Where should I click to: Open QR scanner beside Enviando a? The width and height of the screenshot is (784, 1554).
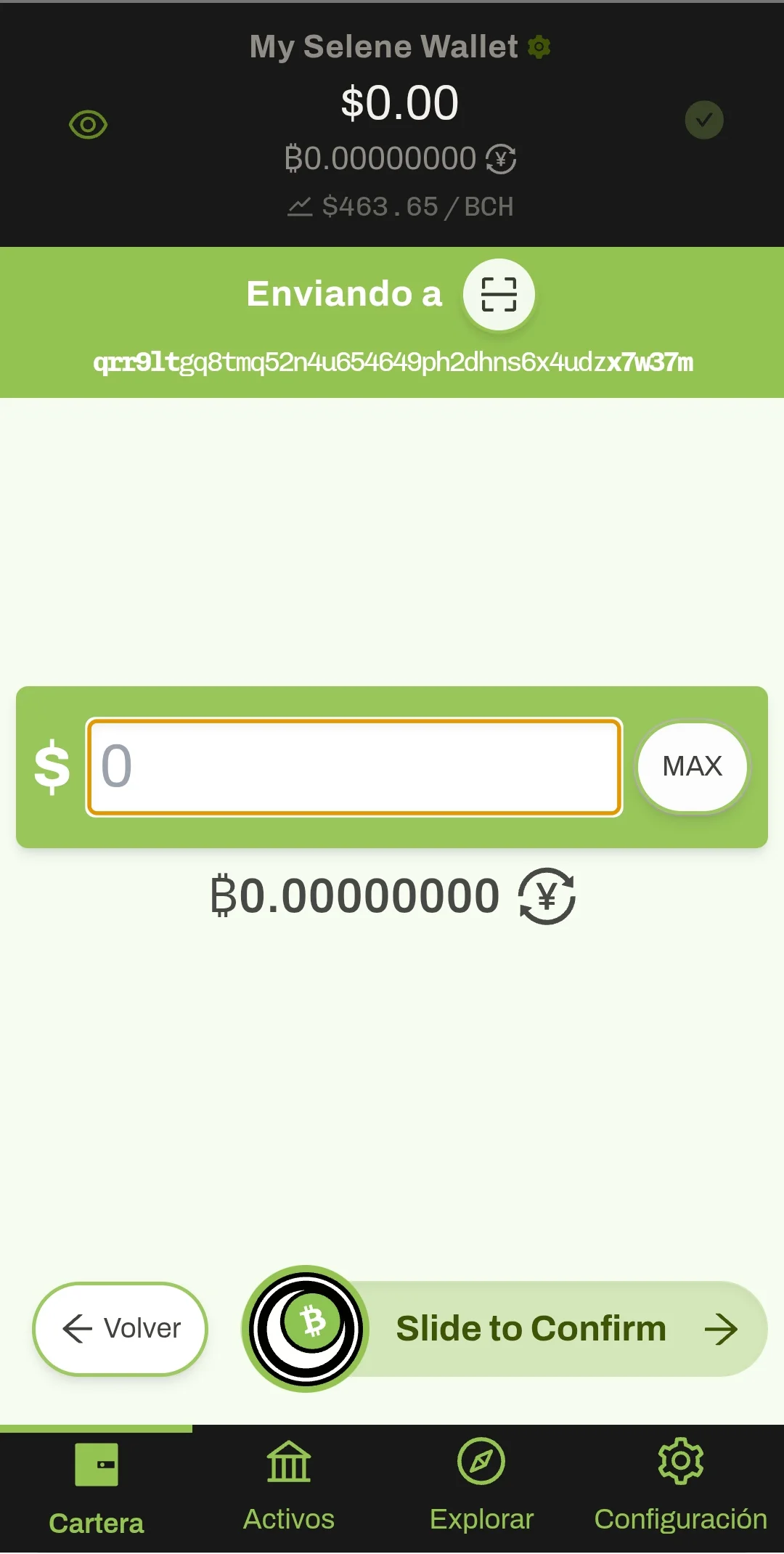tap(499, 295)
